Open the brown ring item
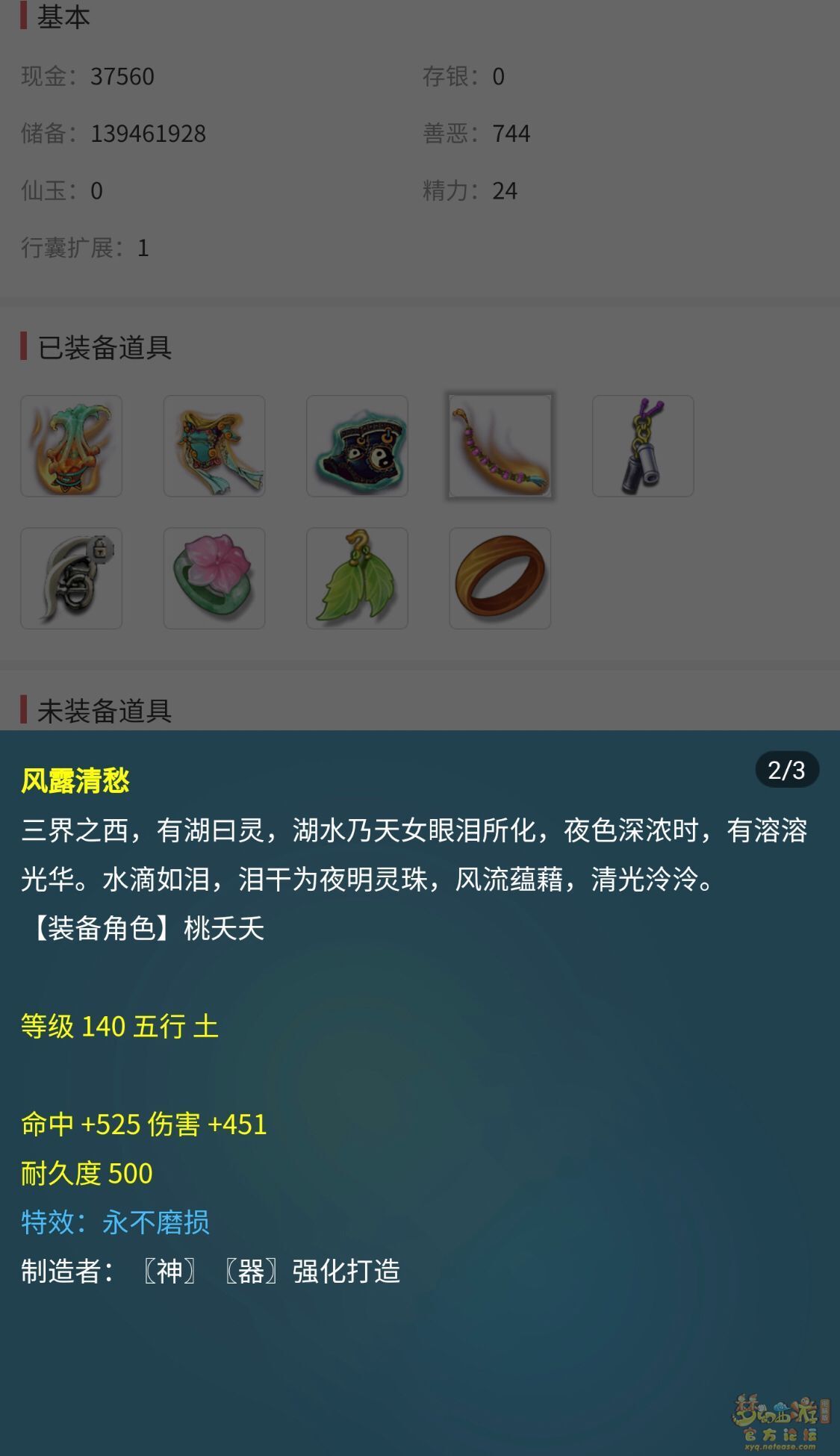Screen dimensions: 840x1456 tap(500, 578)
